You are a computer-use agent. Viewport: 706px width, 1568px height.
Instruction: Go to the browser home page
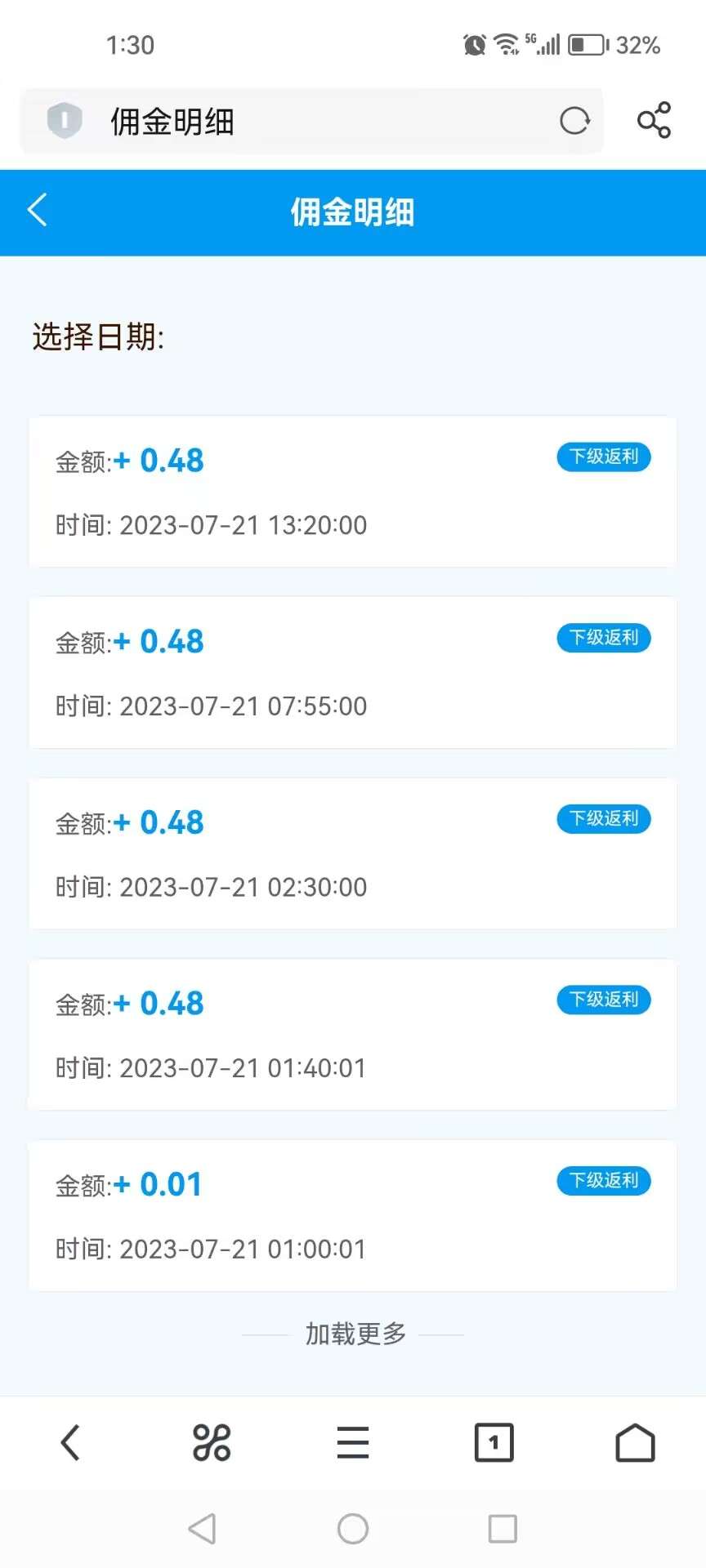click(x=635, y=1442)
